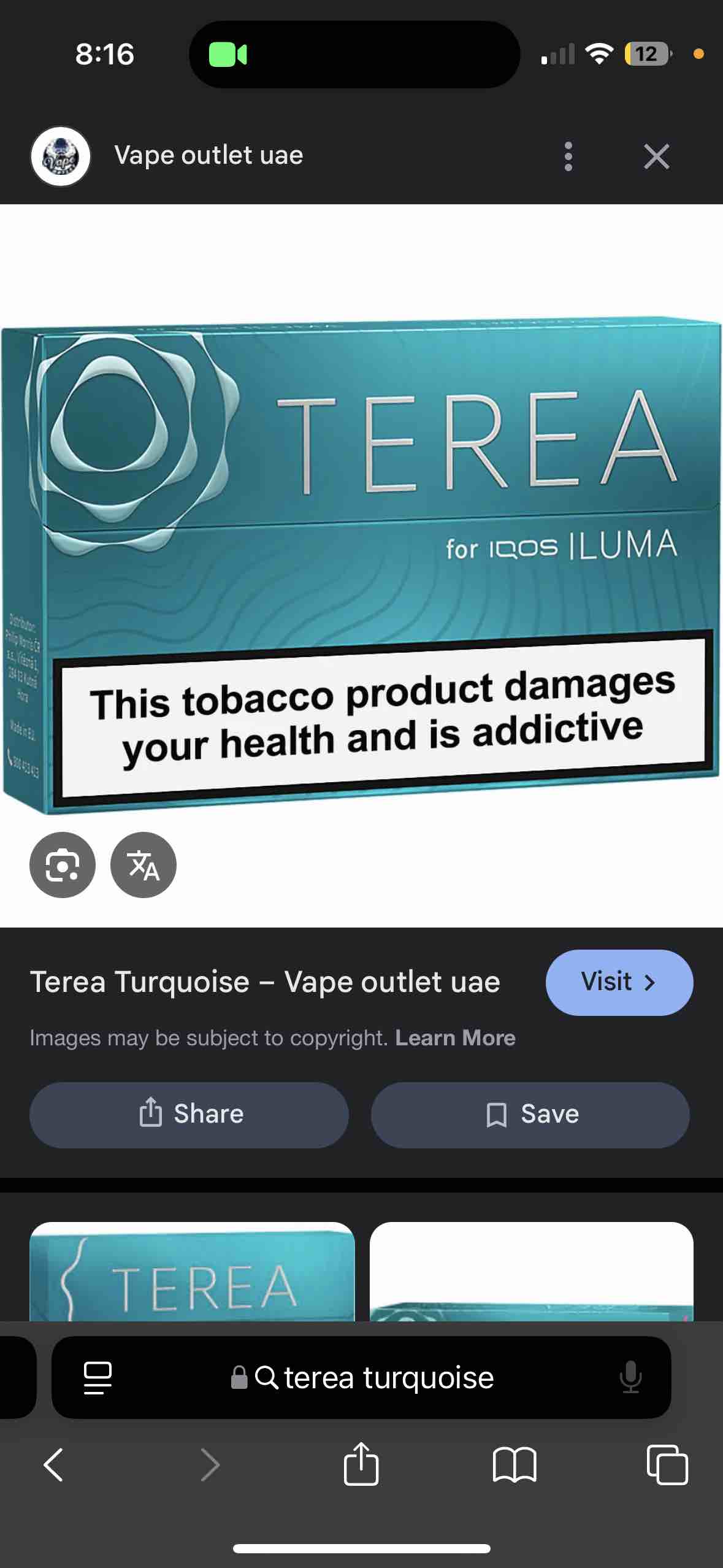Open Safari bookmarks

pyautogui.click(x=515, y=1465)
